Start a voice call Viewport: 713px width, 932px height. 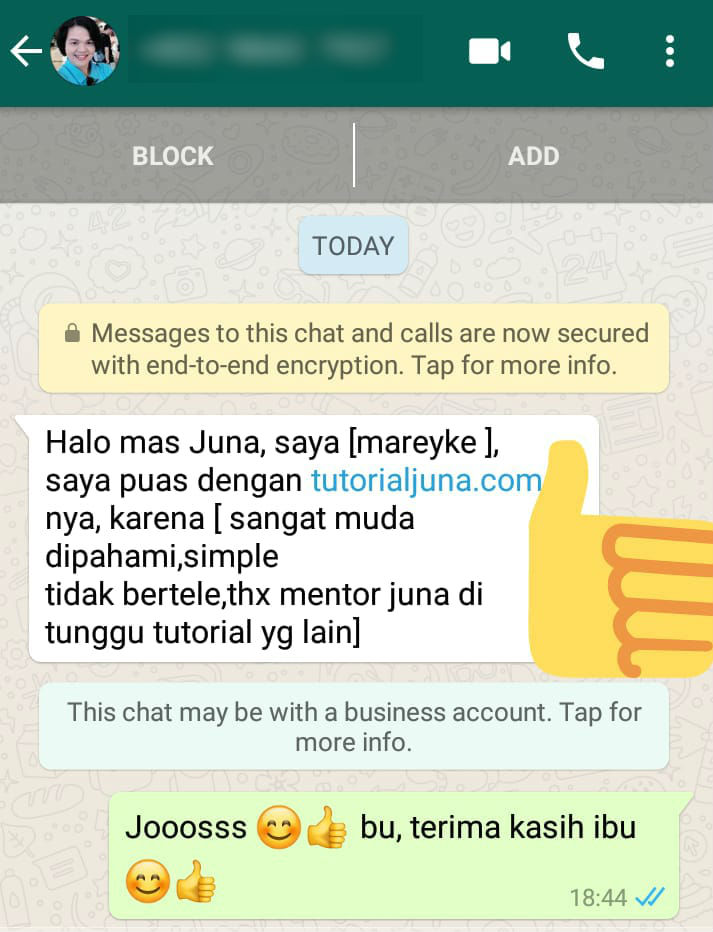point(585,51)
